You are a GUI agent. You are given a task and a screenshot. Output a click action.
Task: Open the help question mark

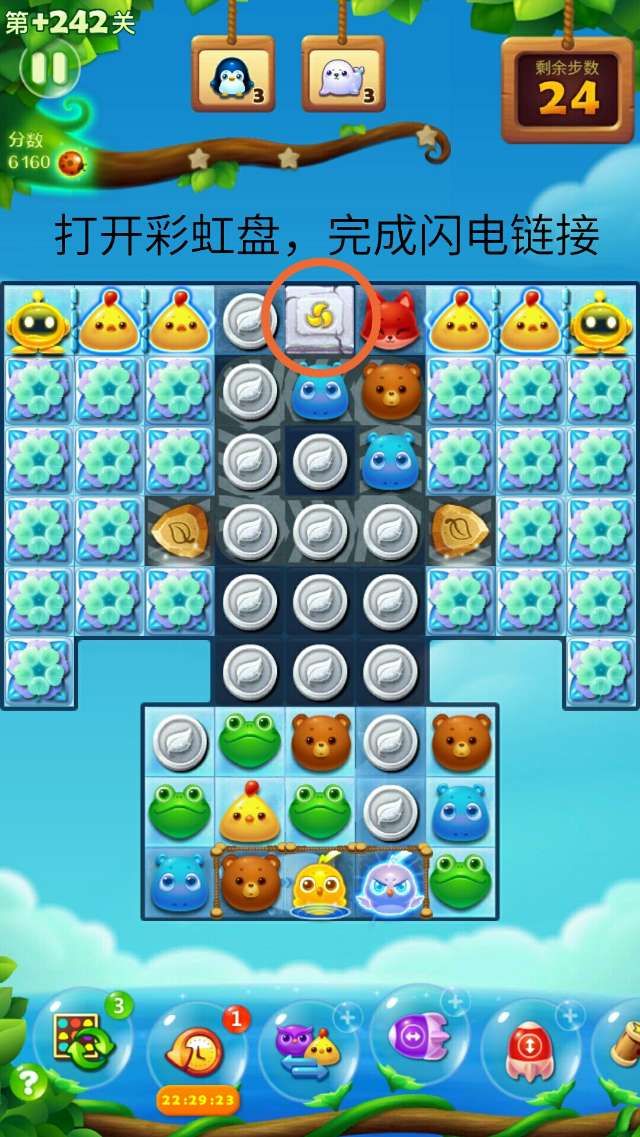point(30,1082)
